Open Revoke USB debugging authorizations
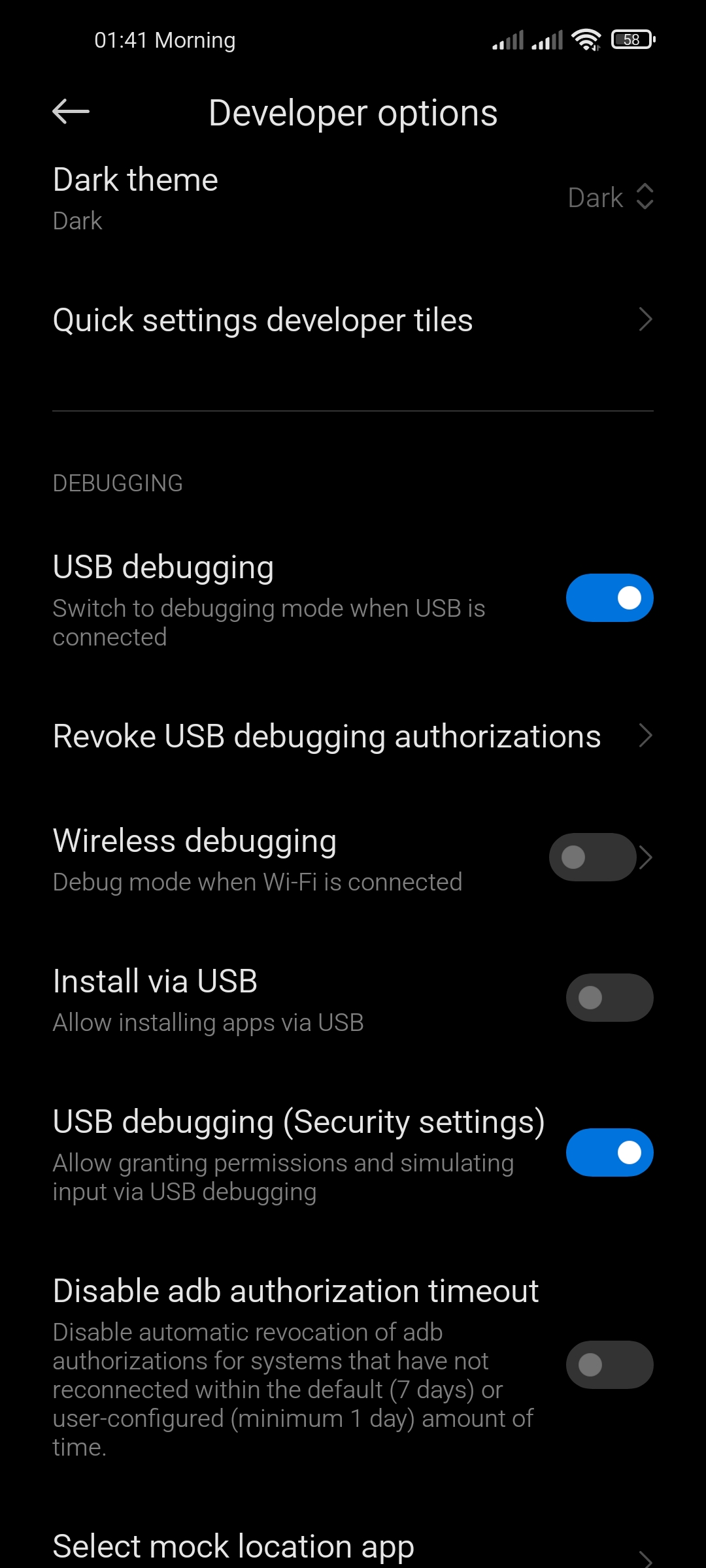The height and width of the screenshot is (1568, 706). (353, 736)
